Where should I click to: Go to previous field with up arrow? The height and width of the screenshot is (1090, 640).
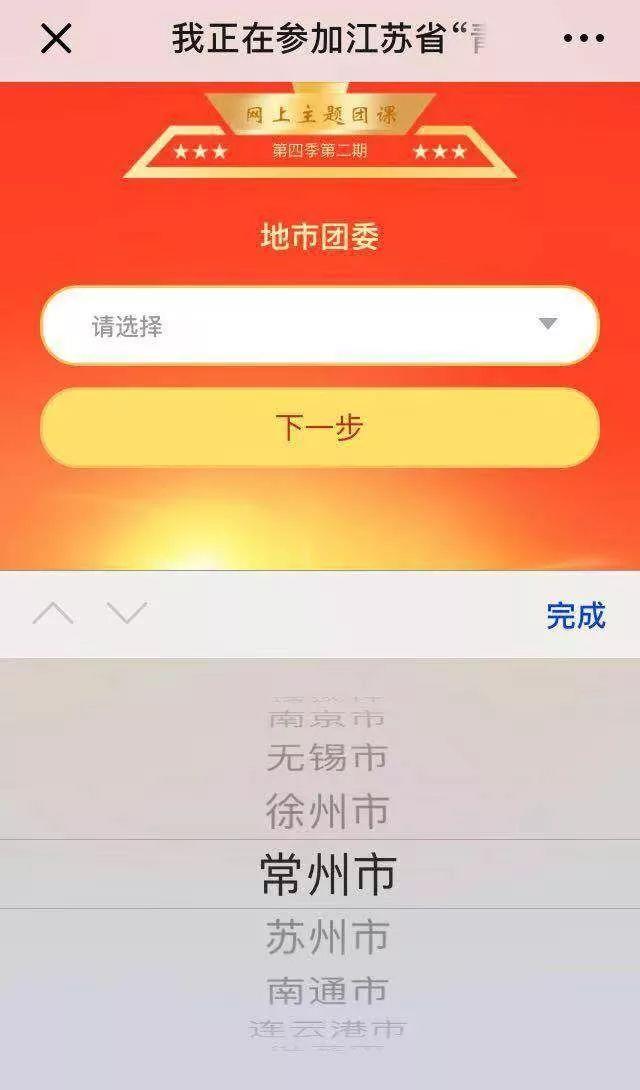coord(53,613)
